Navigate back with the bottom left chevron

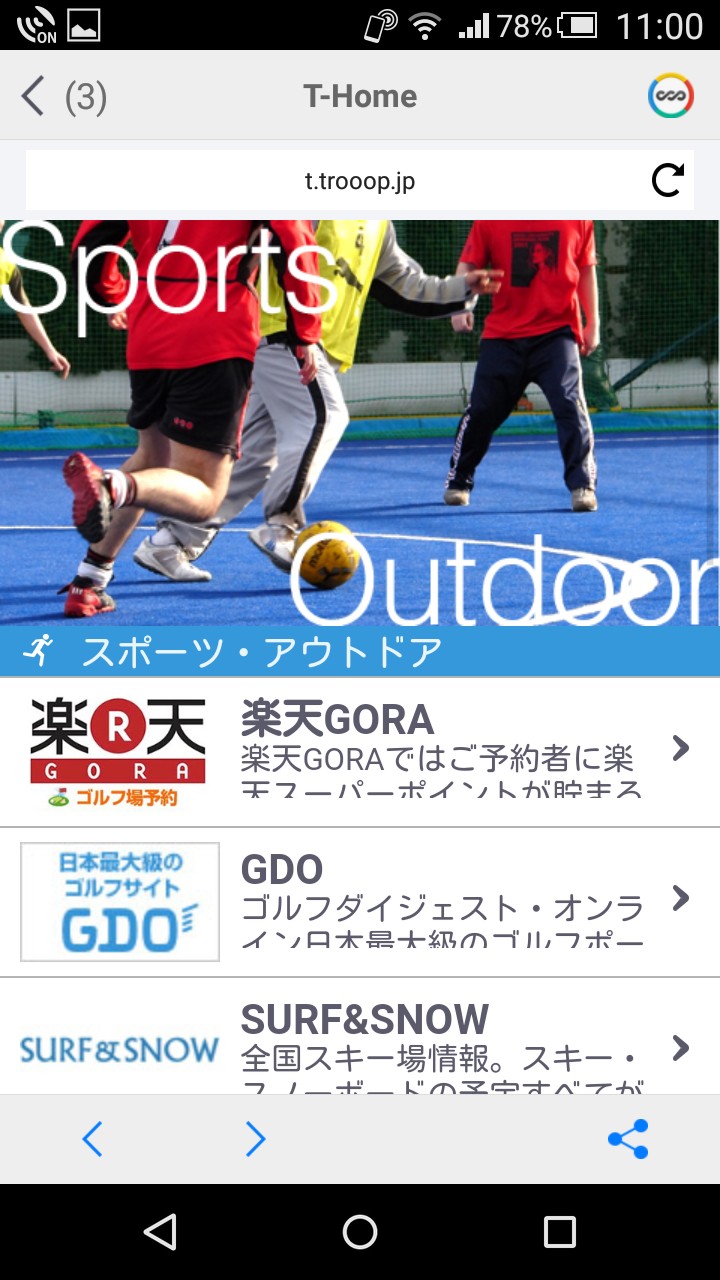[x=92, y=1139]
